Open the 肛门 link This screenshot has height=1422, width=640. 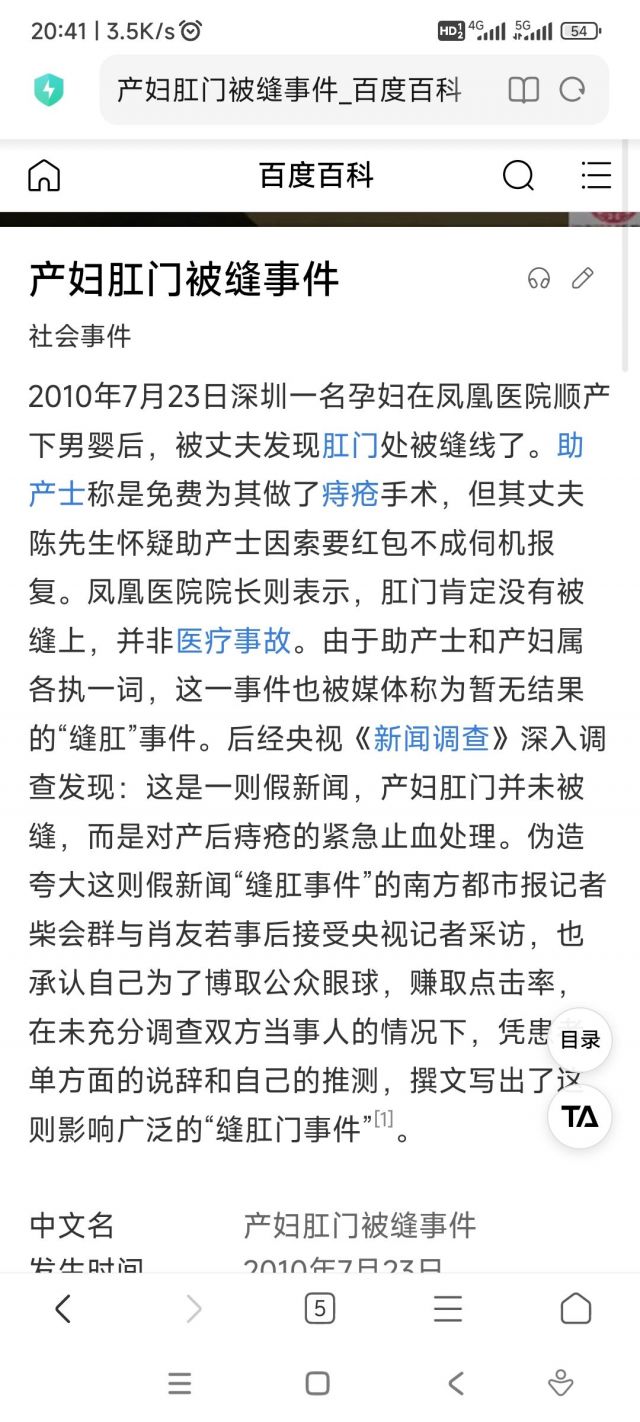(x=350, y=445)
